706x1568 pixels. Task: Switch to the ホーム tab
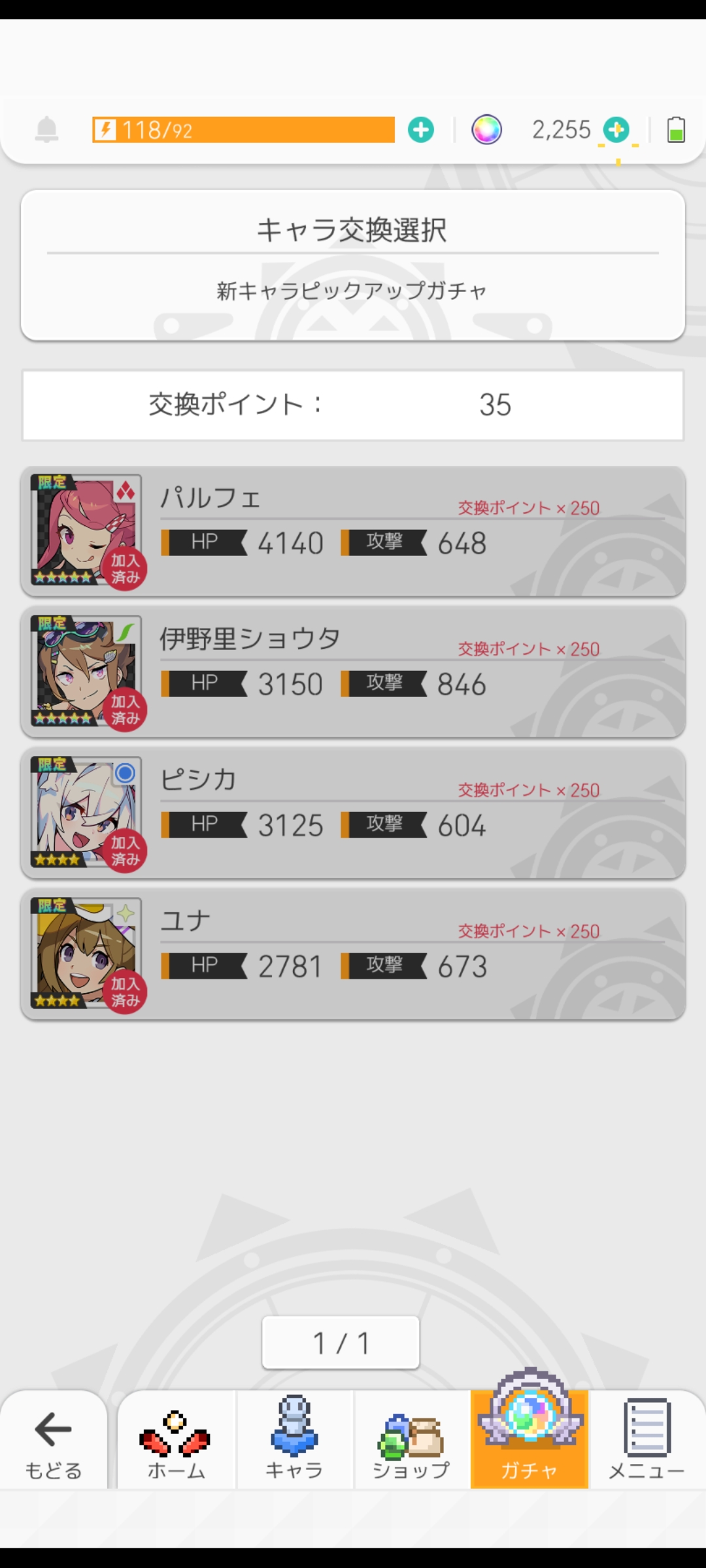tap(176, 1442)
